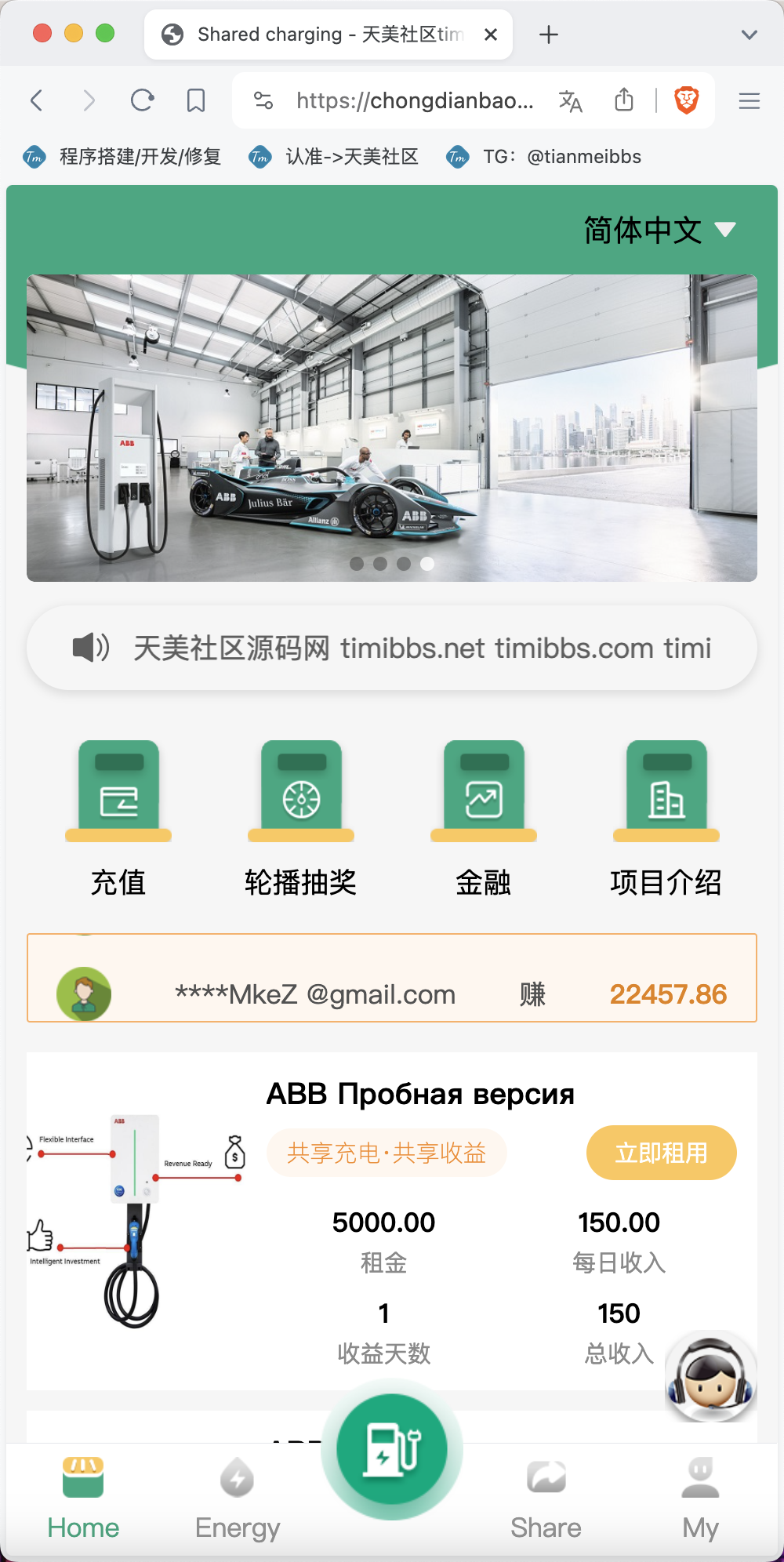Switch to the Energy tab
Image resolution: width=784 pixels, height=1562 pixels.
238,1498
